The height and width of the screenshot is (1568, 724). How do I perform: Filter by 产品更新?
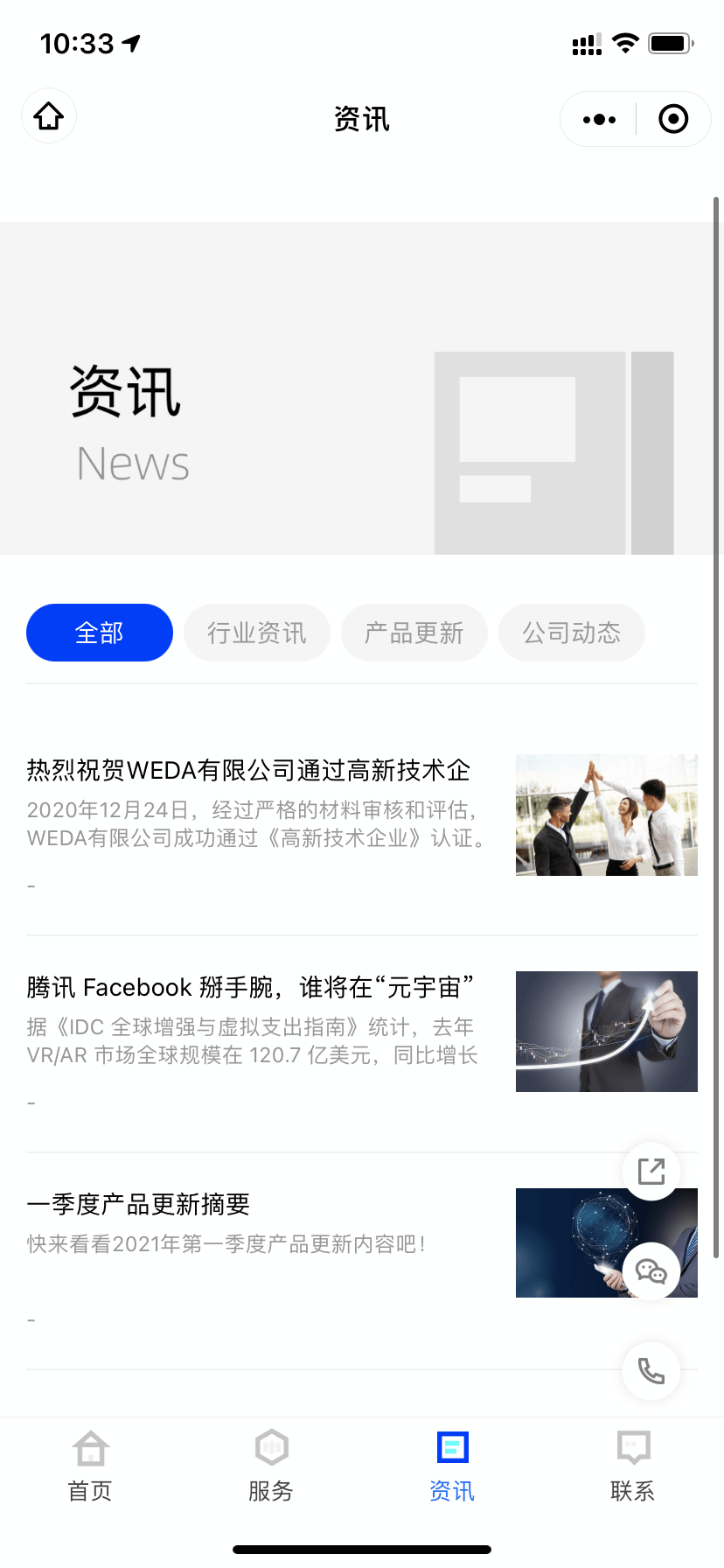pyautogui.click(x=414, y=633)
